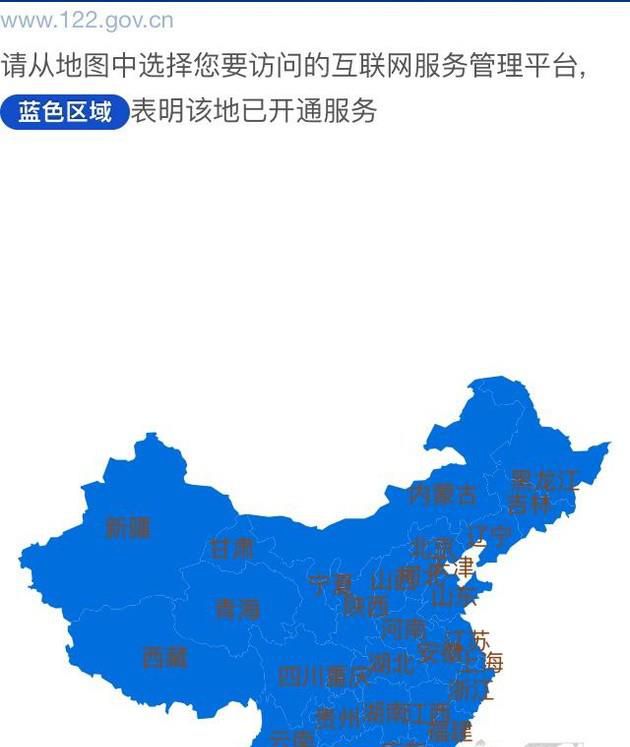Choose Sichuan (四川) province on the map
This screenshot has height=747, width=630.
[300, 677]
